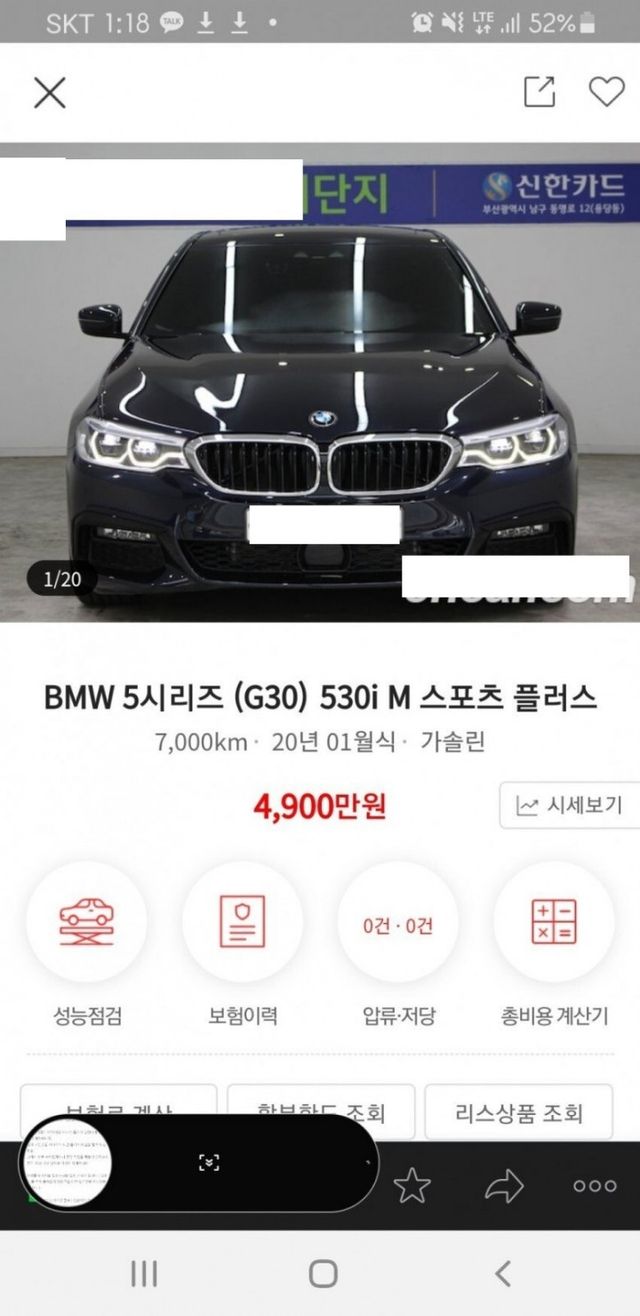
Task: Open the screenshot preview thumbnail
Action: (x=65, y=1160)
